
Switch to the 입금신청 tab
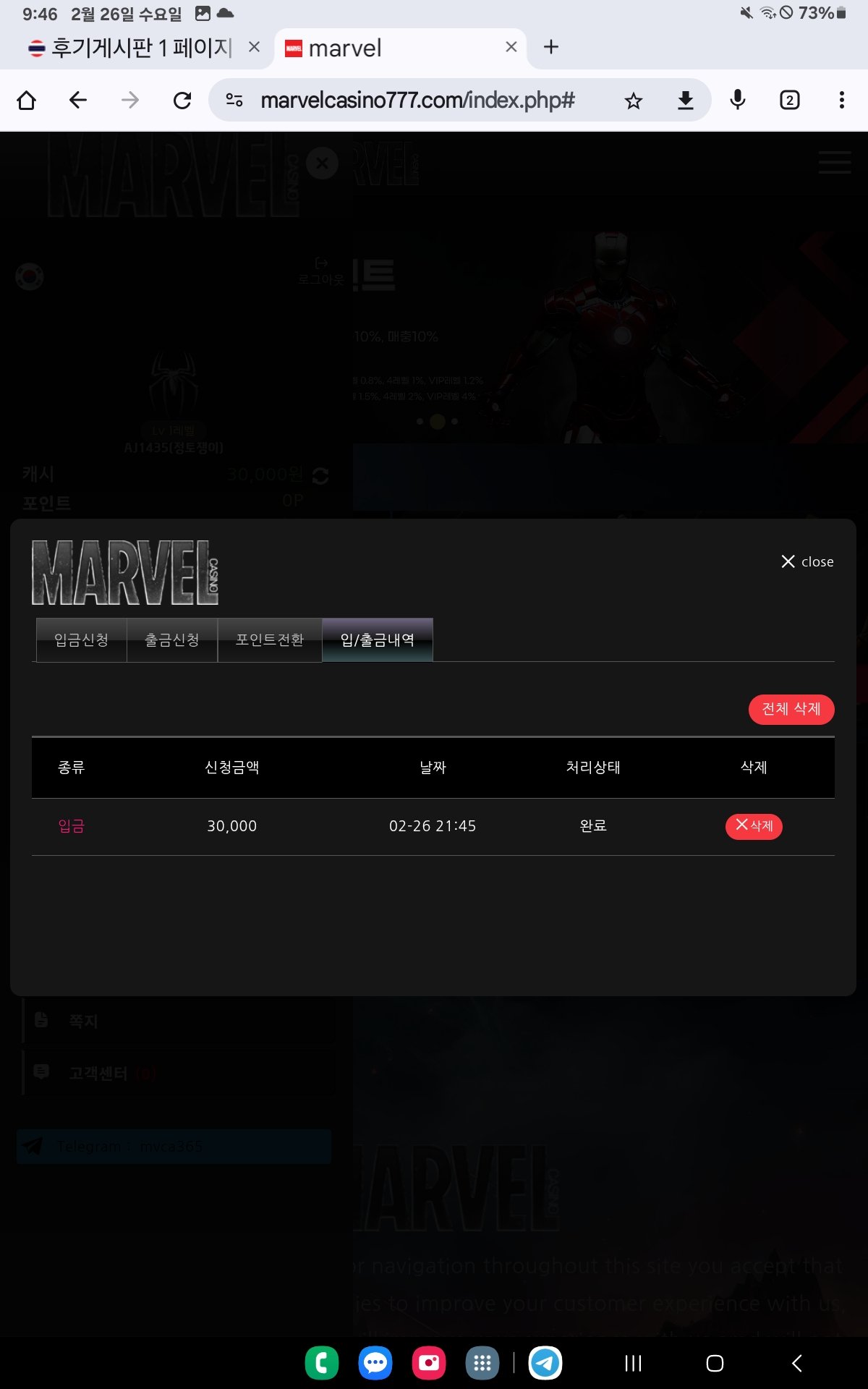click(82, 640)
